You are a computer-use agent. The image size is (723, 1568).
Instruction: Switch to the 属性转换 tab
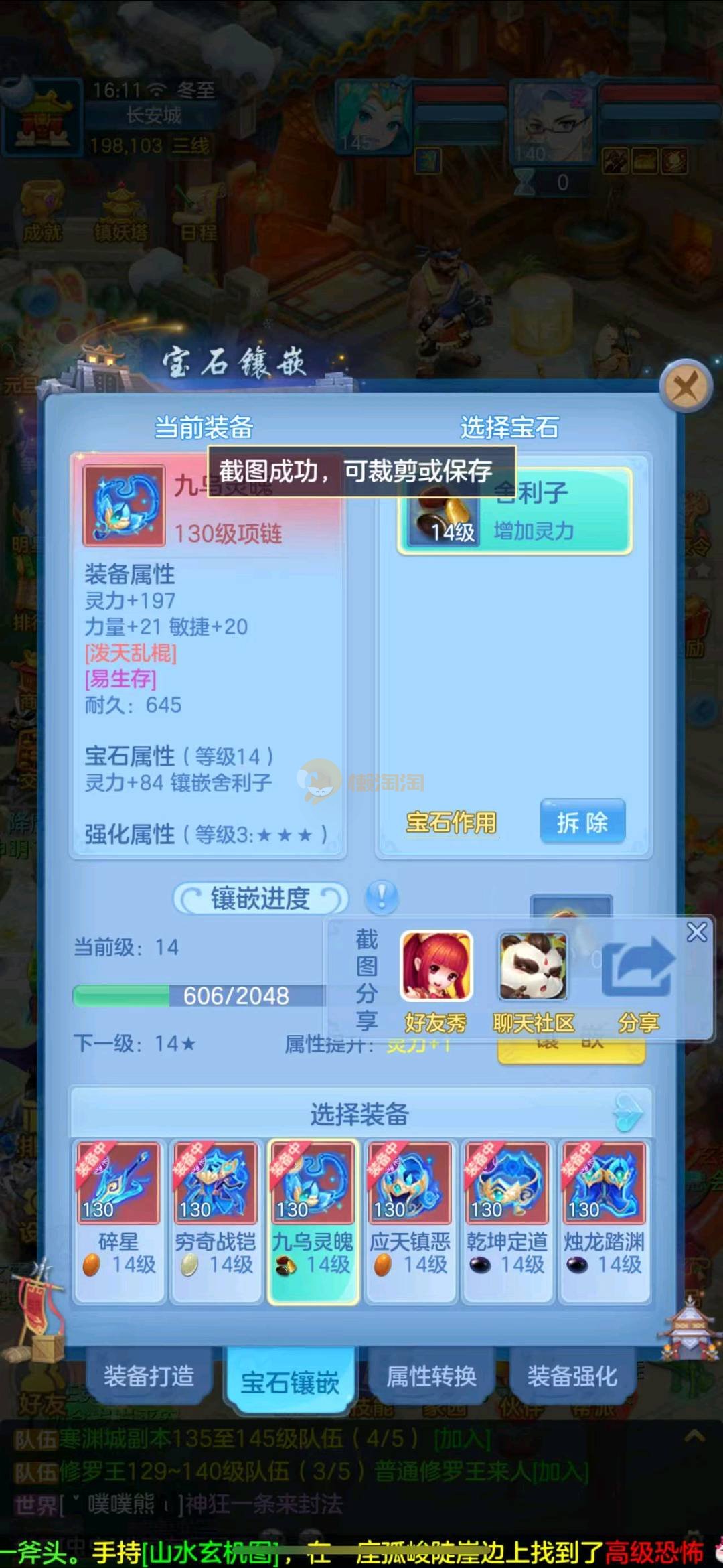431,1376
